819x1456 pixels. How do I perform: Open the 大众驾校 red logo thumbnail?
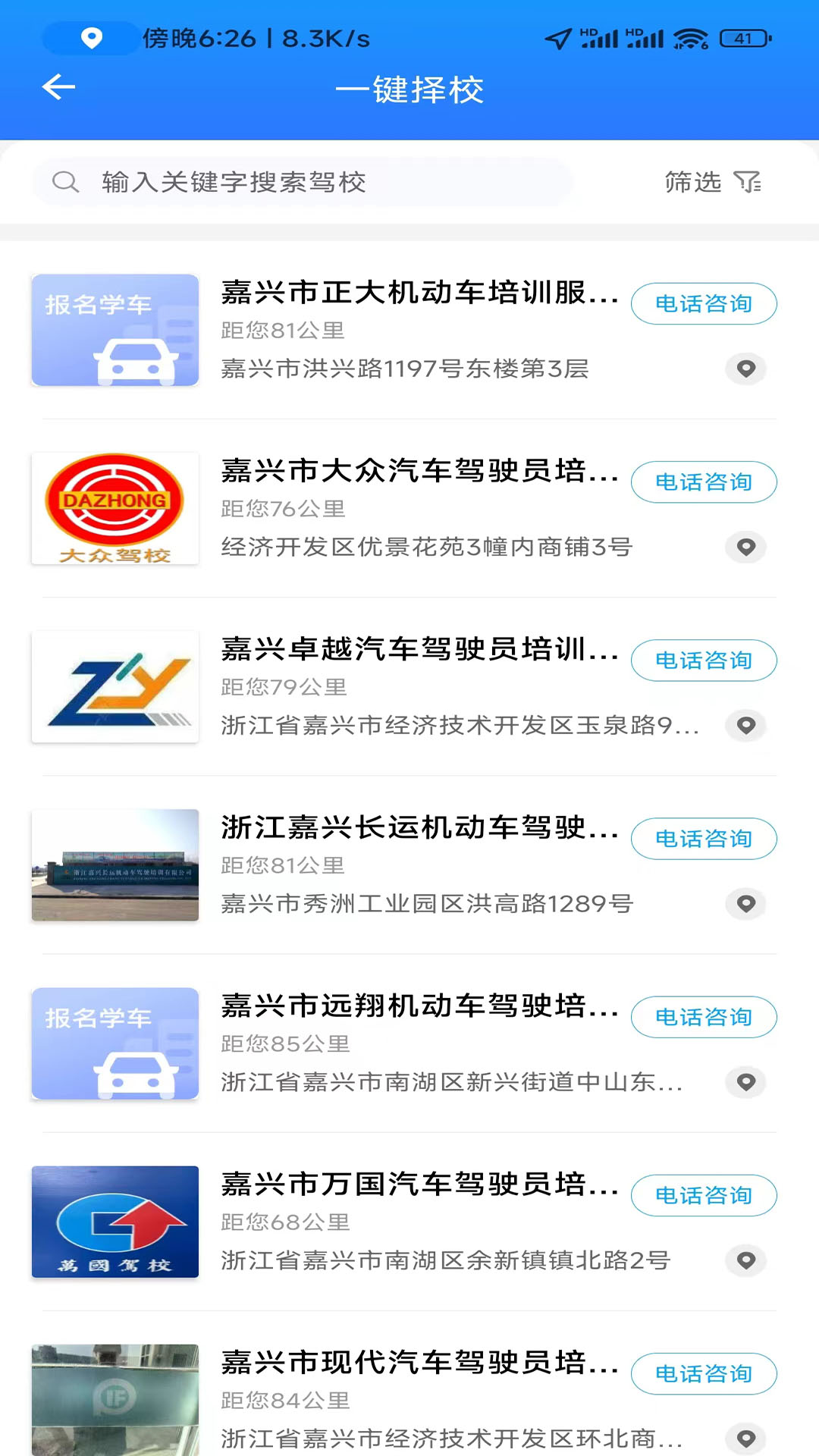[x=115, y=508]
